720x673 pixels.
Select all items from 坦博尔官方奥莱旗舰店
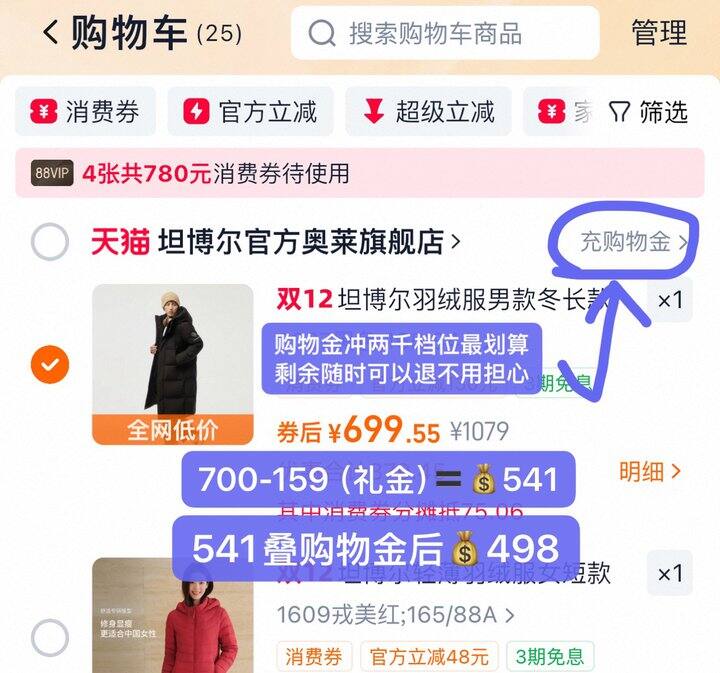50,241
